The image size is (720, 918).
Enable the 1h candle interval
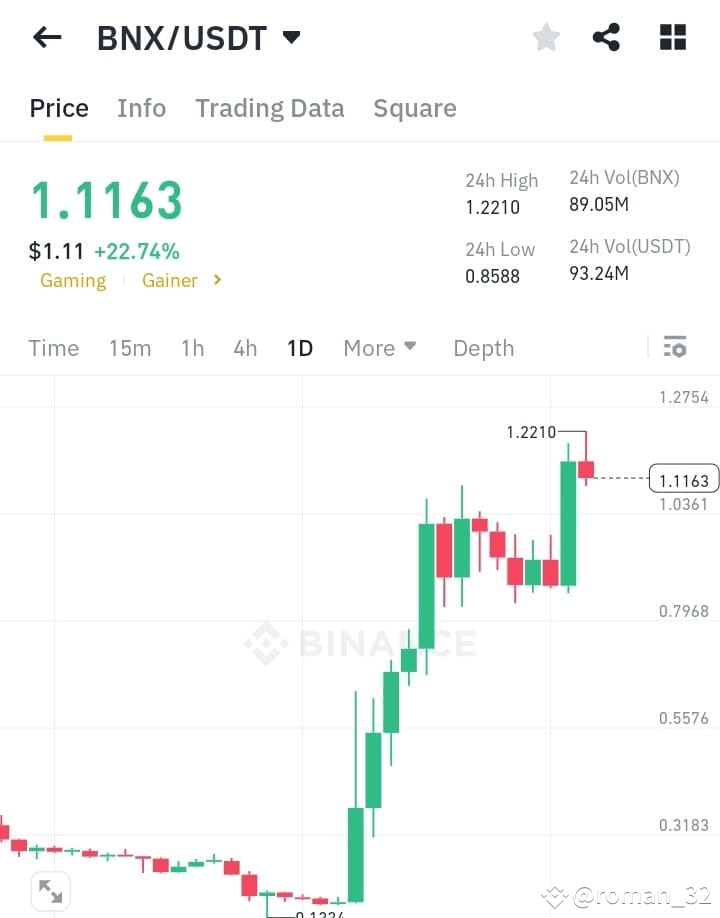tap(192, 348)
